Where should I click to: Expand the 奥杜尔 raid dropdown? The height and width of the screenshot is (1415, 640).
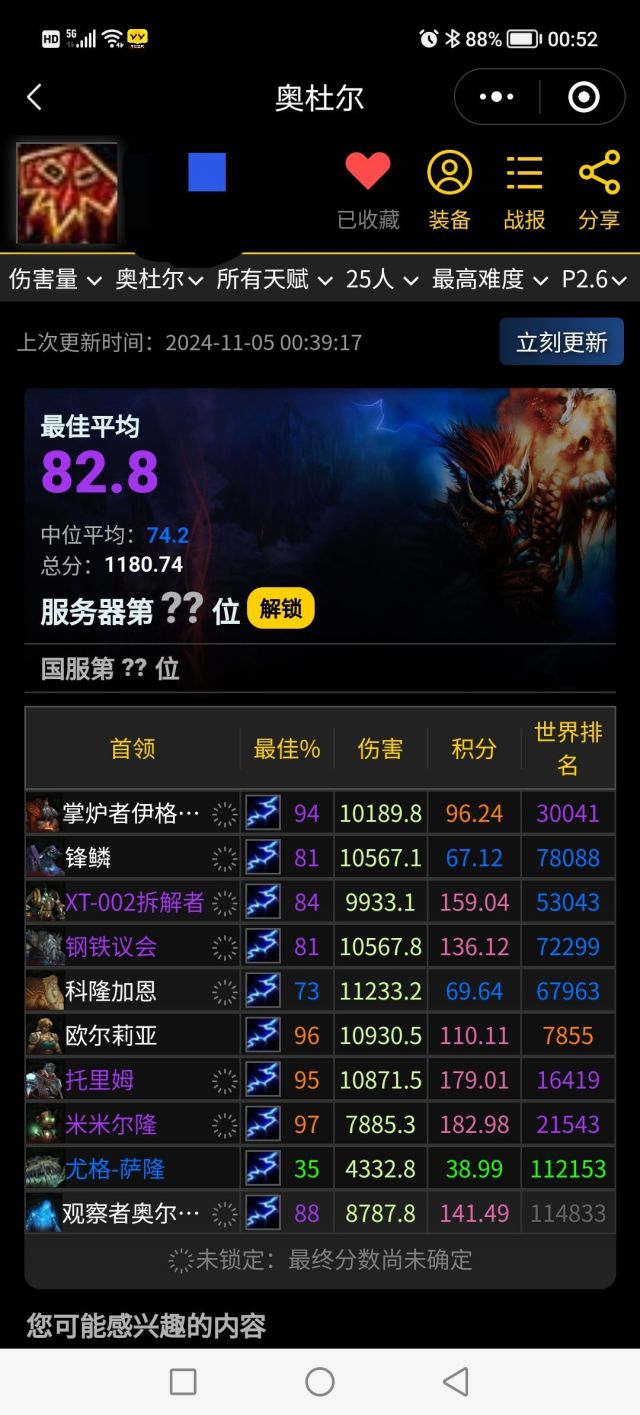click(161, 279)
